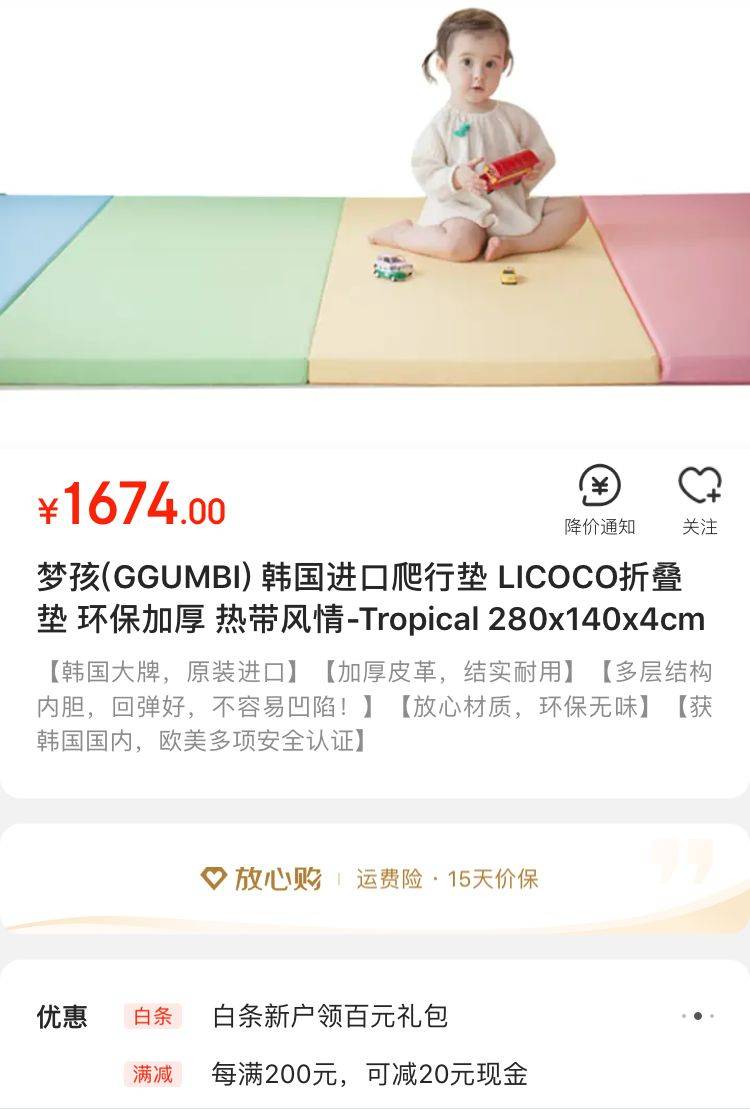
Task: Open the product image of the play mat
Action: pyautogui.click(x=375, y=210)
